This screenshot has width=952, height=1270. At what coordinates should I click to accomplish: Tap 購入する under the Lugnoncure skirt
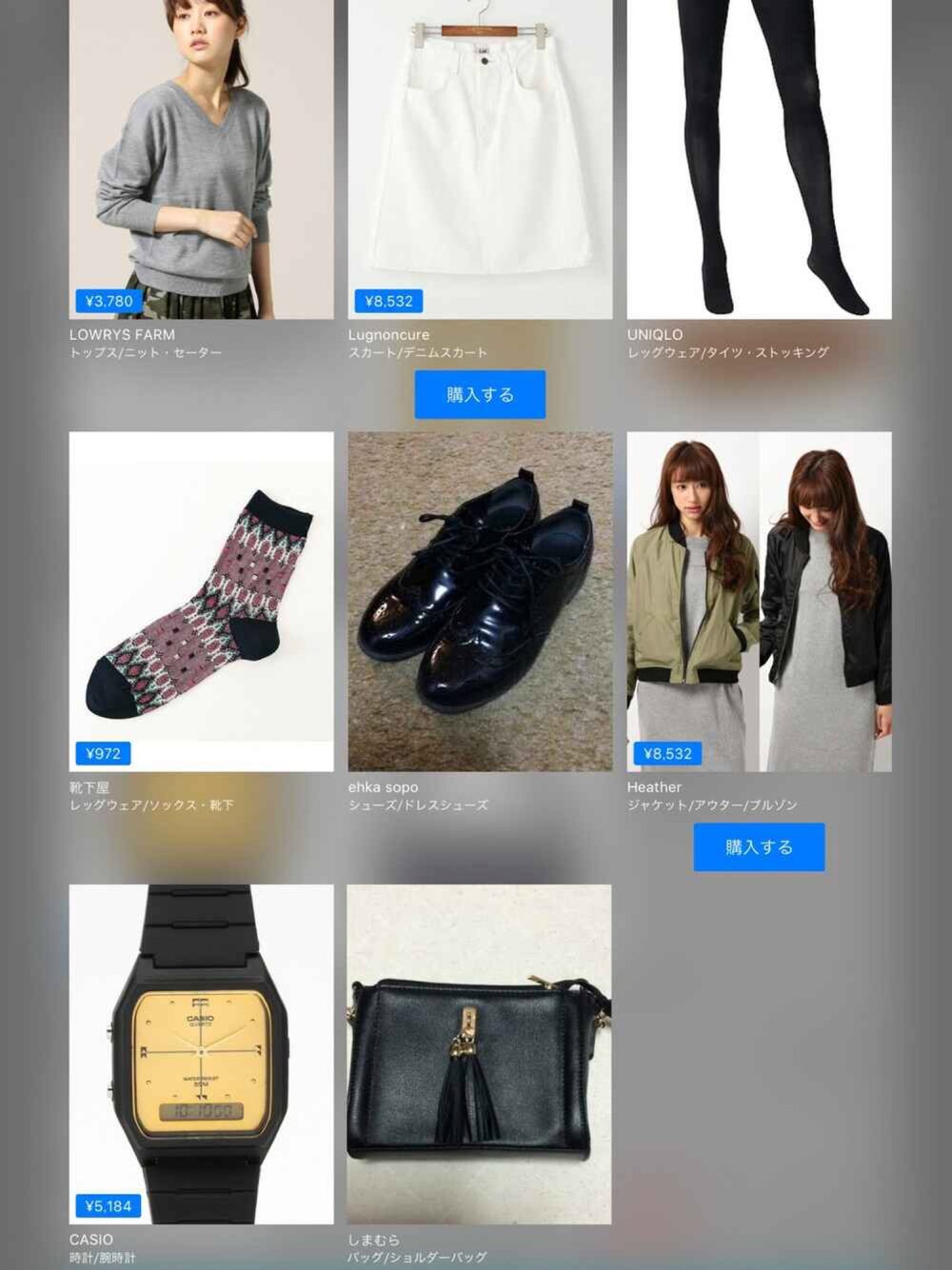[480, 394]
